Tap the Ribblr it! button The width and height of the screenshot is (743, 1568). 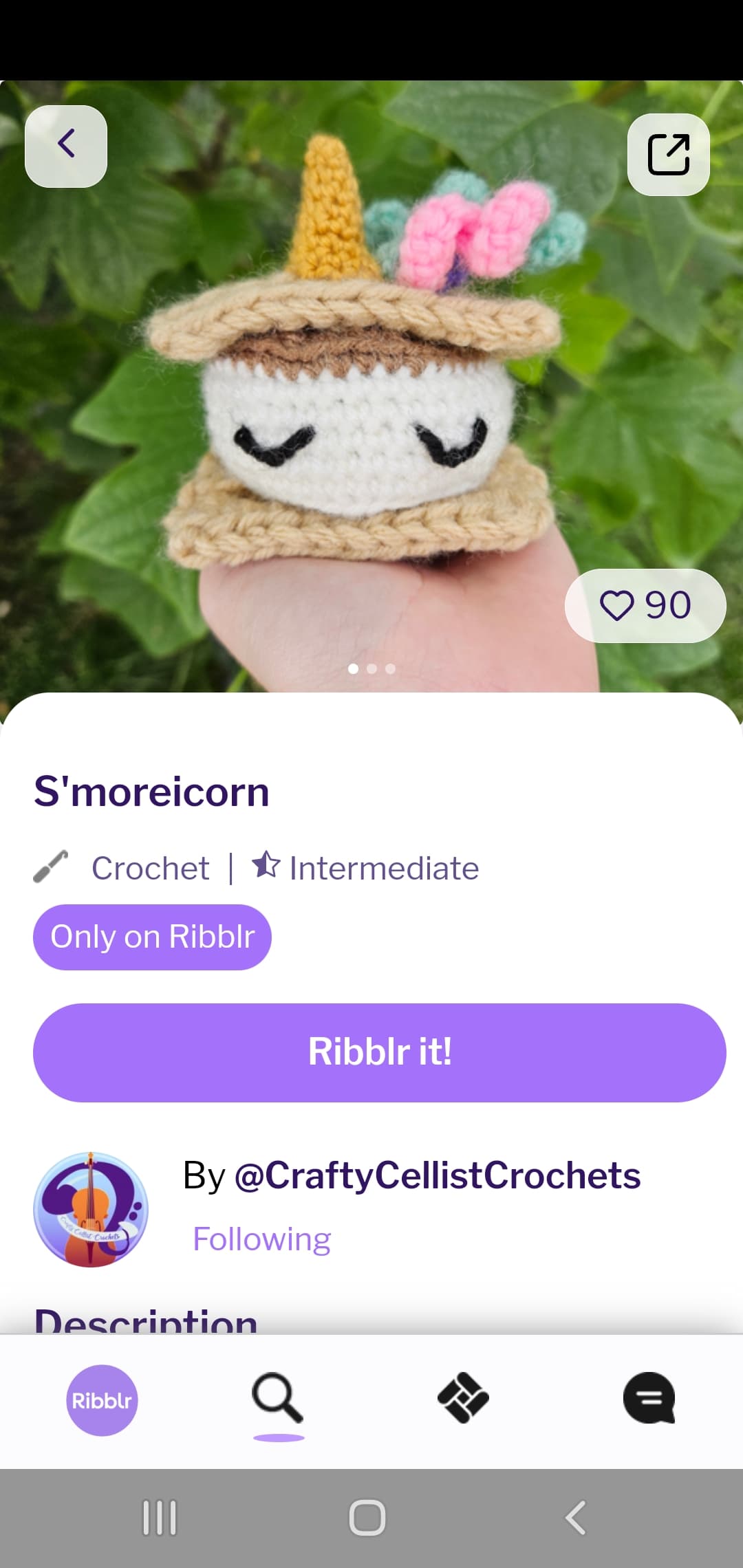pos(379,1052)
